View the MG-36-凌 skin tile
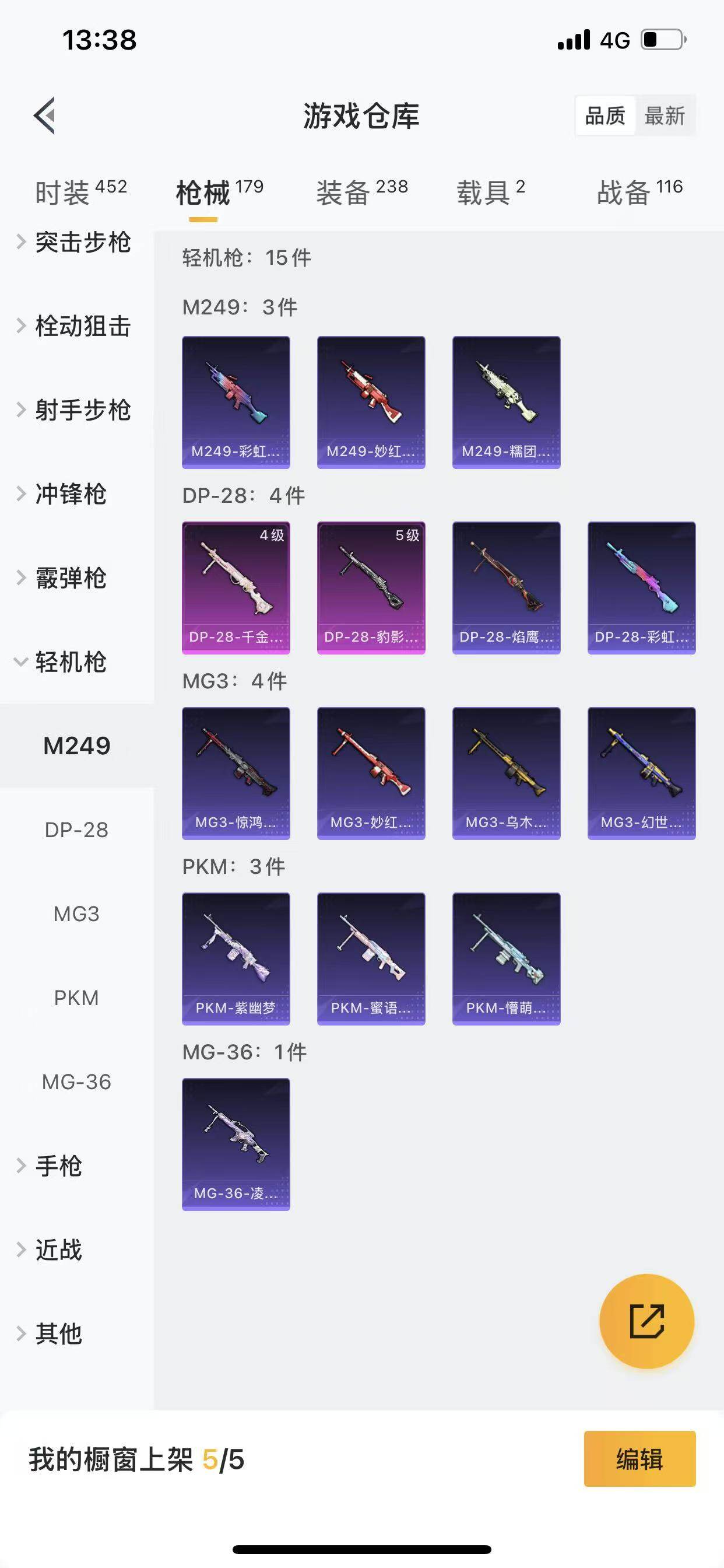Screen dimensions: 724x1568 [236, 1144]
